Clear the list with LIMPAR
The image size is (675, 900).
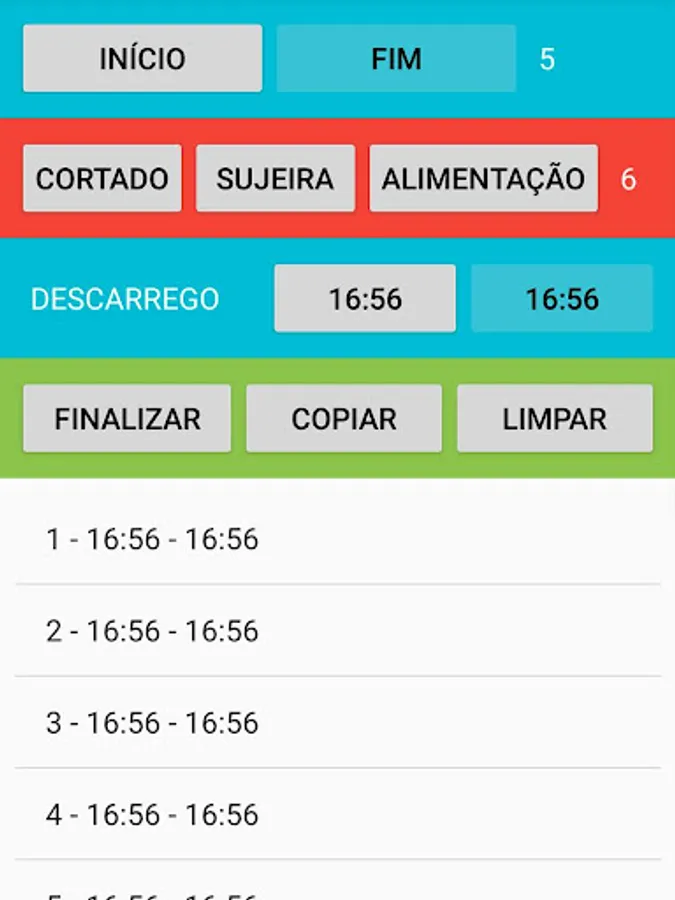[555, 419]
